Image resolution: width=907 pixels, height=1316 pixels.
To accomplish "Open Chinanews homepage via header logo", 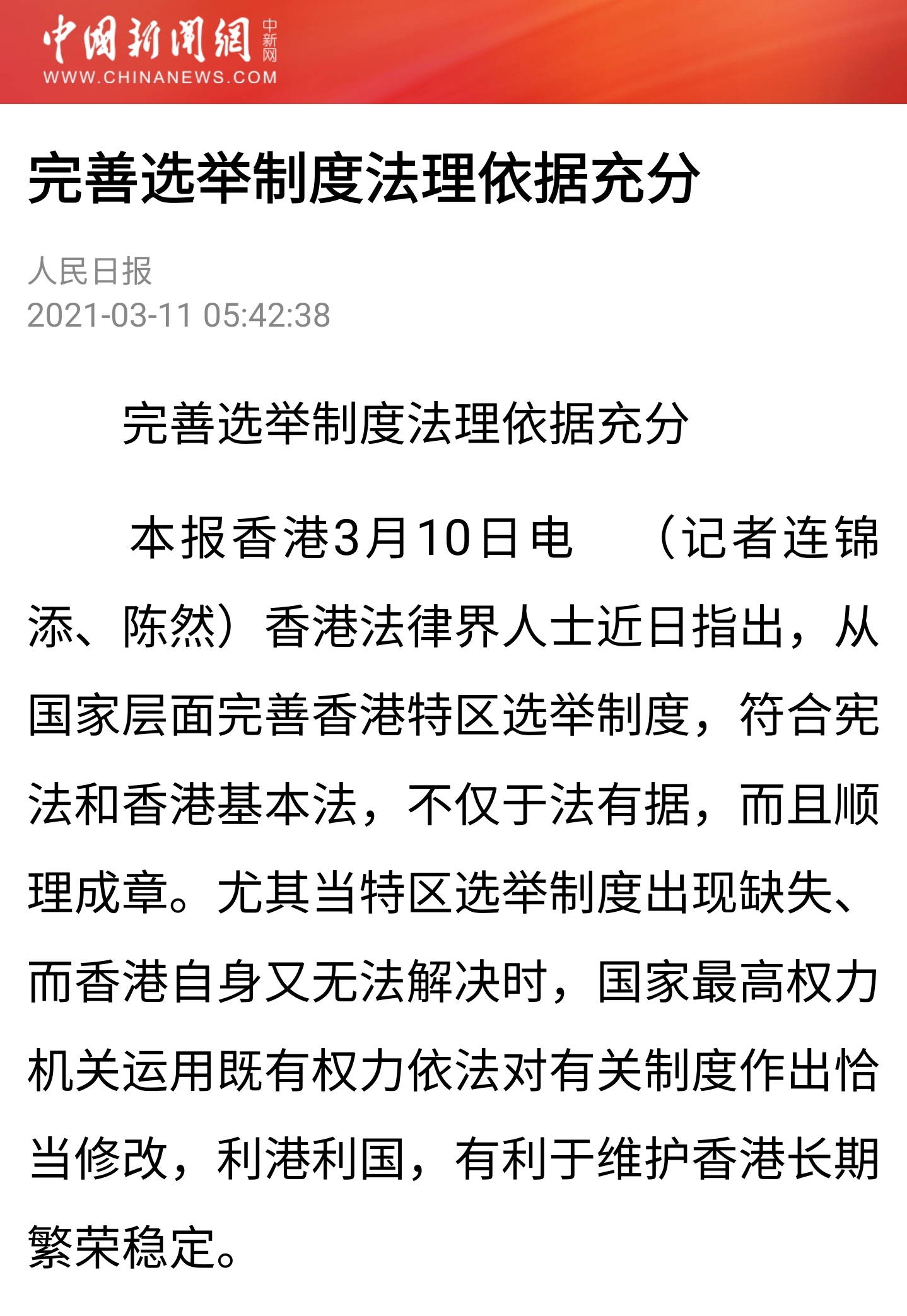I will (160, 50).
